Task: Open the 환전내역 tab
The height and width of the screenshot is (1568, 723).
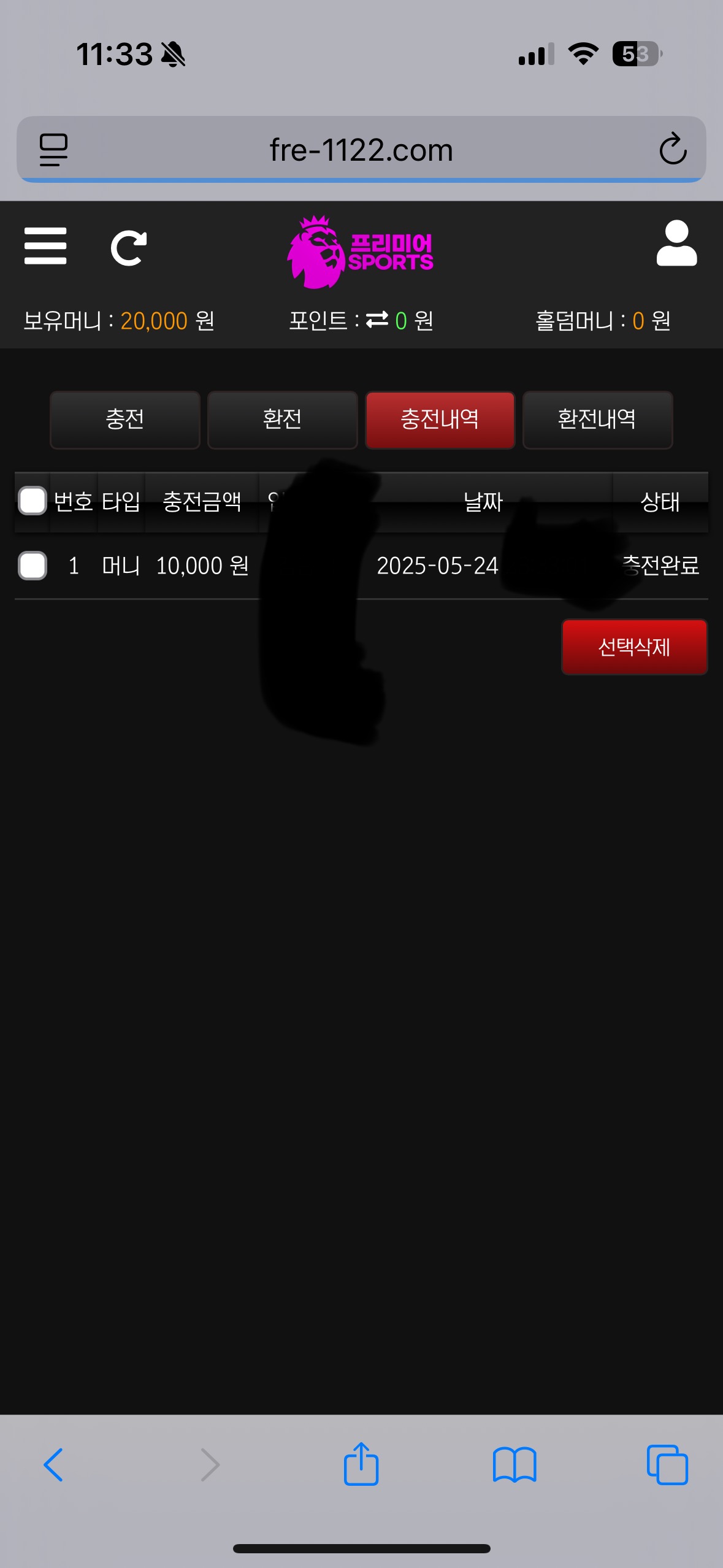Action: click(597, 420)
